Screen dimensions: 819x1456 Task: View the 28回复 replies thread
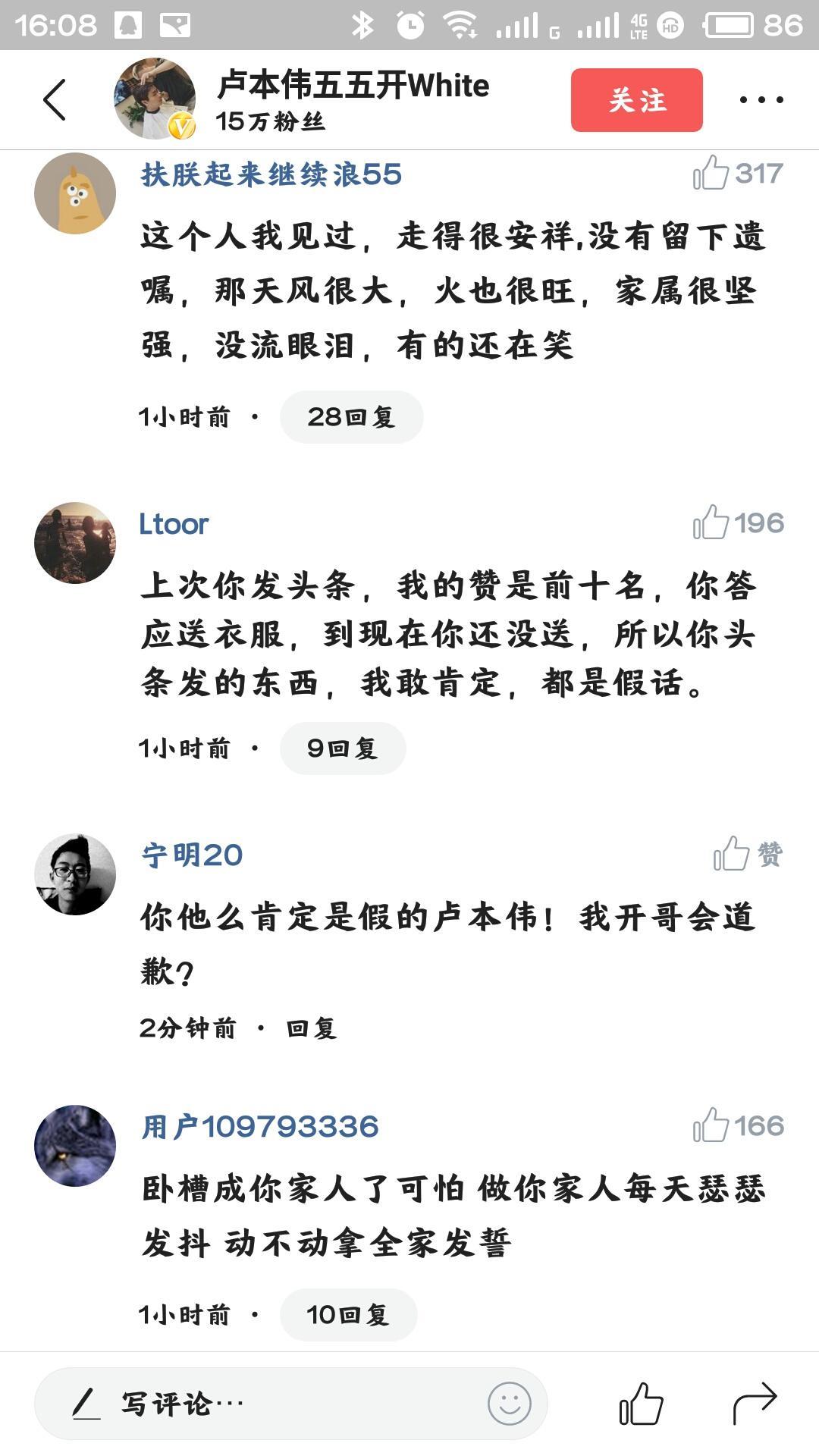pyautogui.click(x=351, y=417)
